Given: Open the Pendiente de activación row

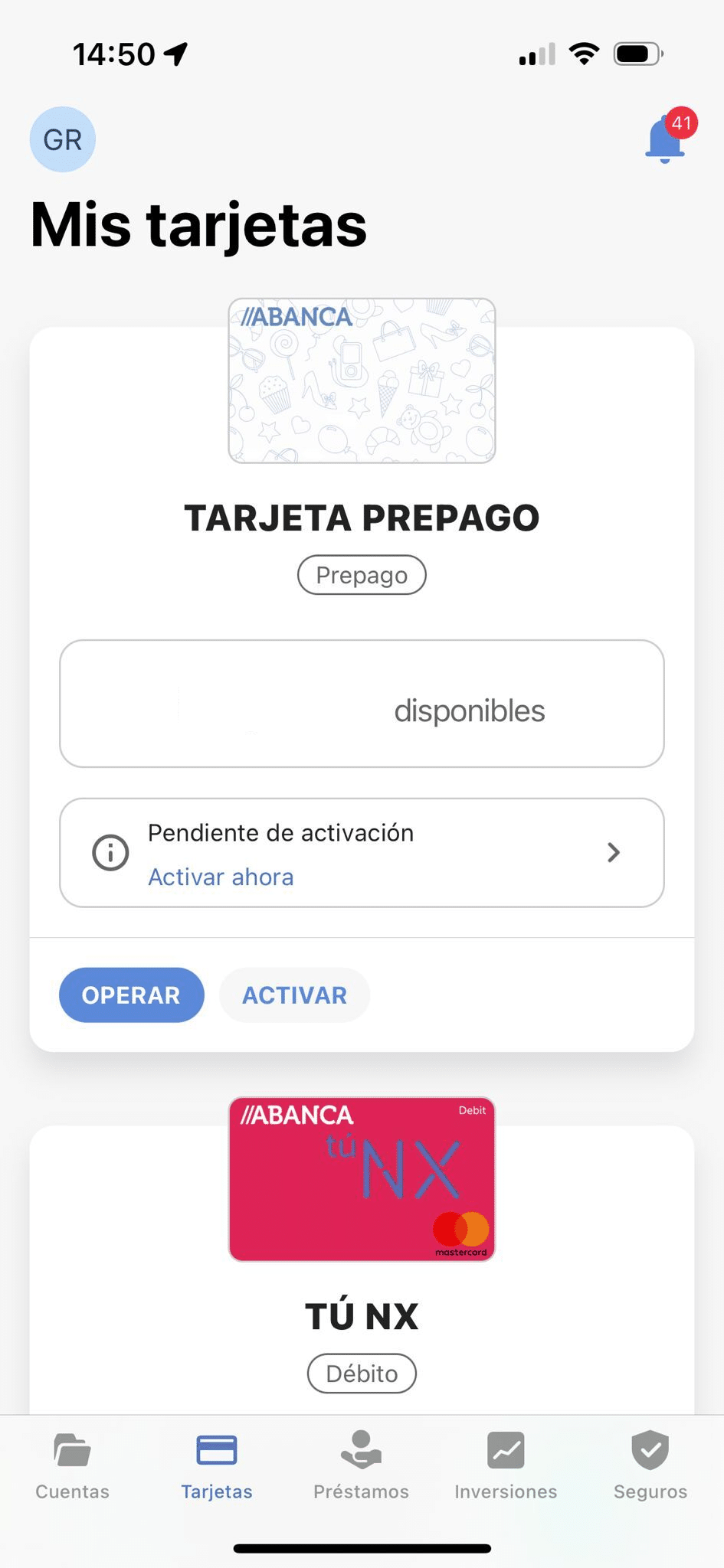Looking at the screenshot, I should [x=362, y=853].
